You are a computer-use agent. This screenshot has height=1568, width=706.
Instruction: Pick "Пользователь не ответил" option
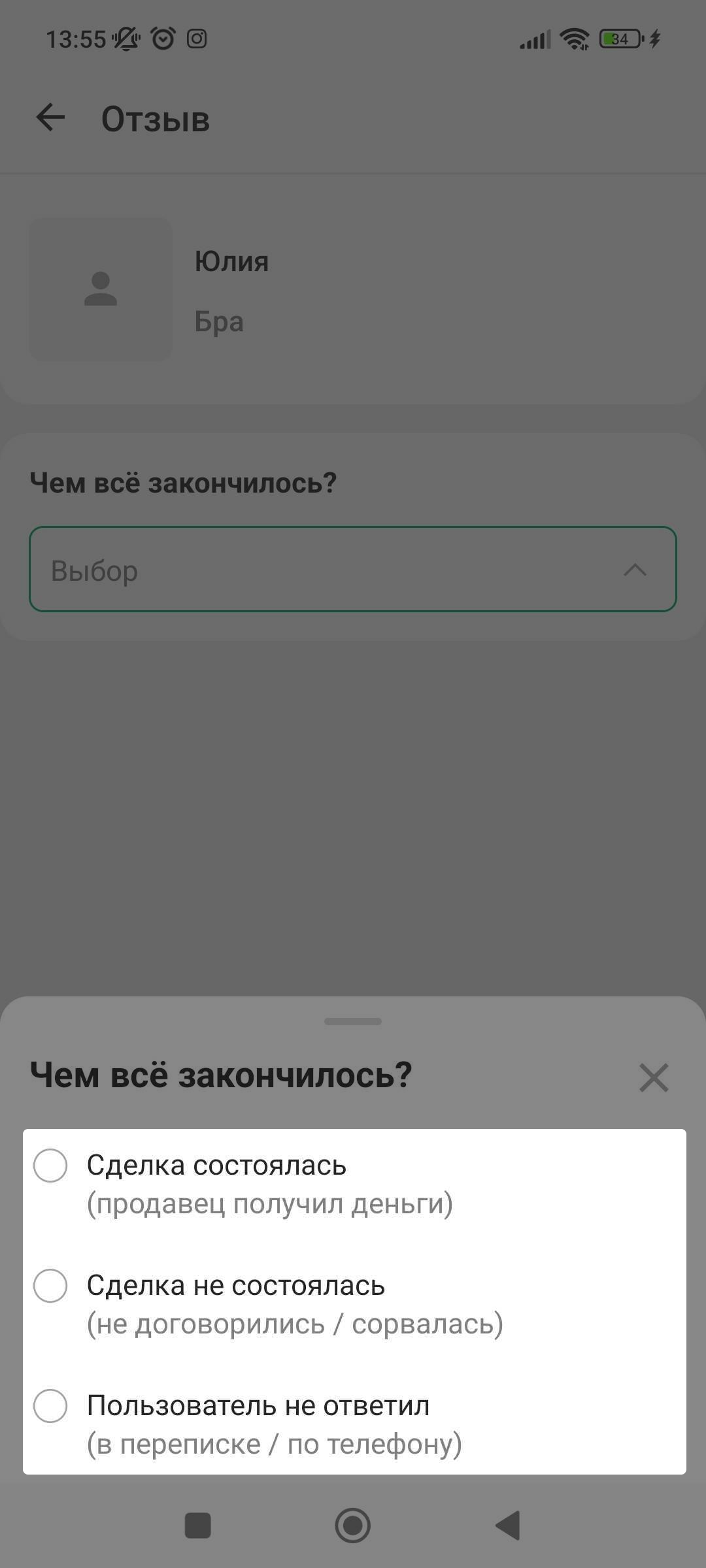(51, 1407)
